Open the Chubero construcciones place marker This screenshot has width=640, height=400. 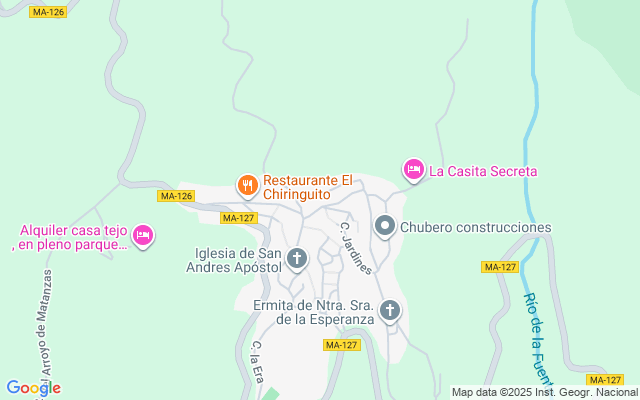(x=385, y=227)
